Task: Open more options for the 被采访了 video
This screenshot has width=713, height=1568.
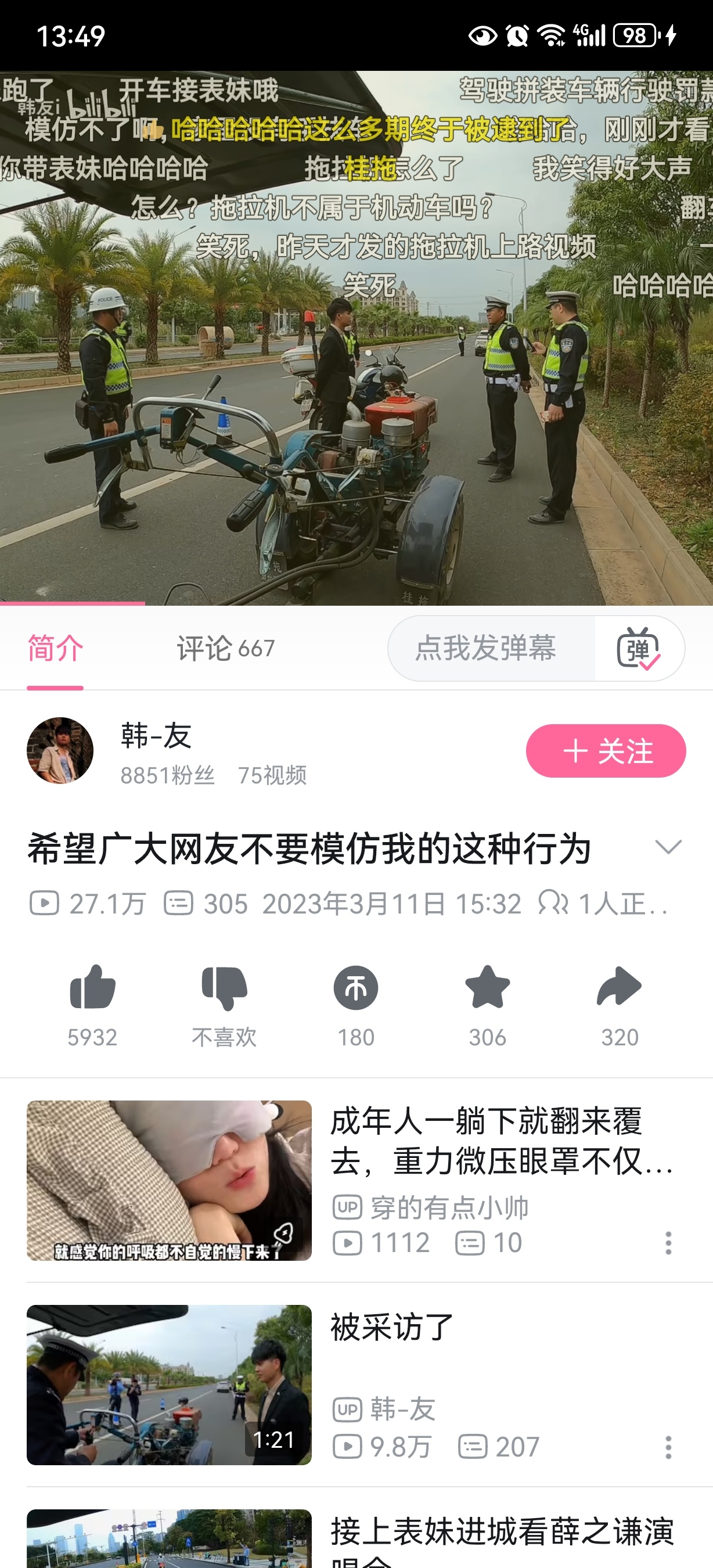Action: (668, 1447)
